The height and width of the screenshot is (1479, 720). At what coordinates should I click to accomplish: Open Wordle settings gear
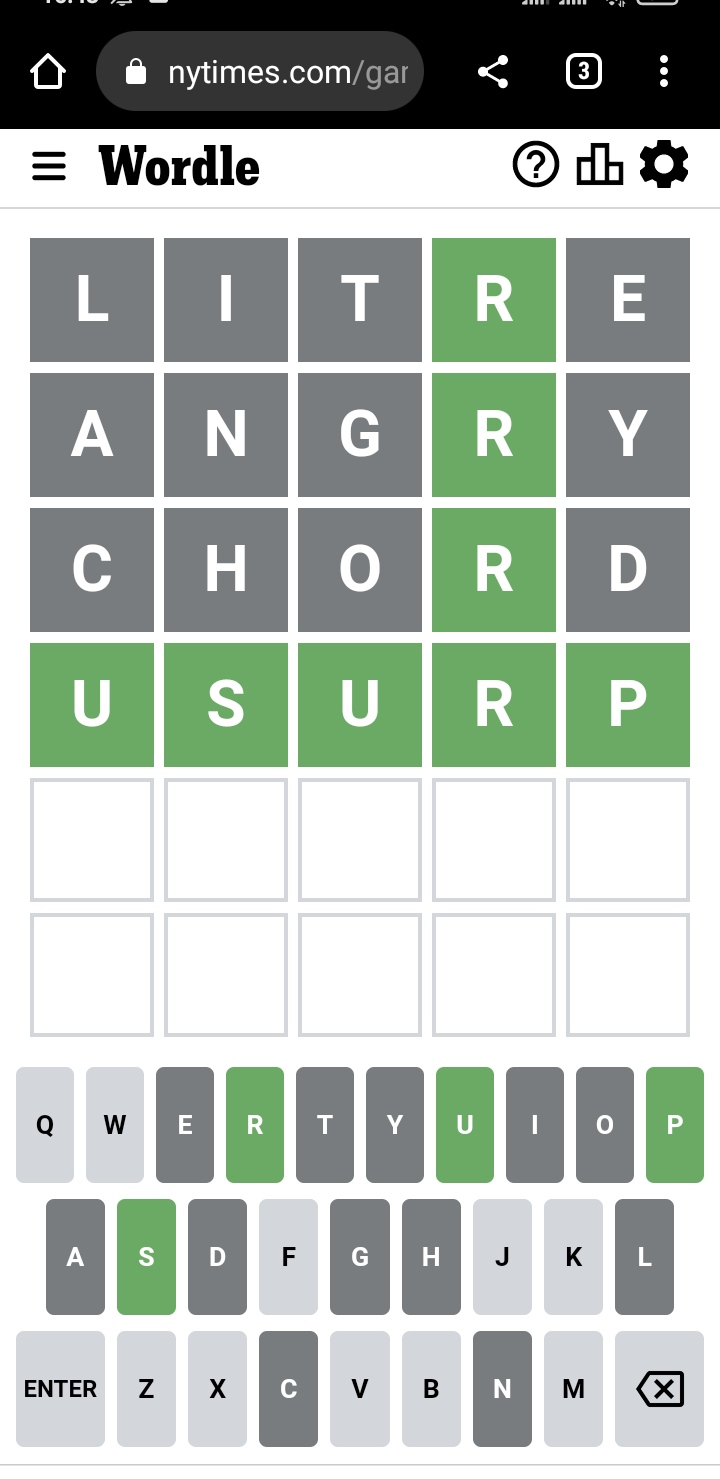point(664,165)
